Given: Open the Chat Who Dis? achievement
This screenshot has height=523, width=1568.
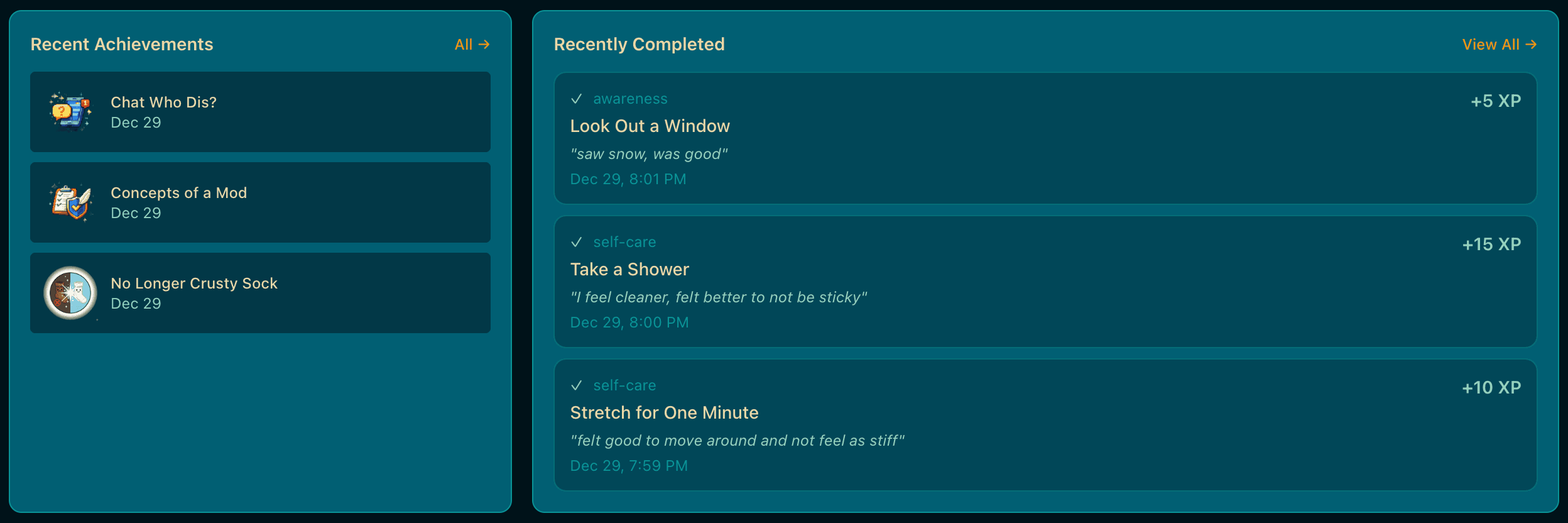Looking at the screenshot, I should (260, 112).
